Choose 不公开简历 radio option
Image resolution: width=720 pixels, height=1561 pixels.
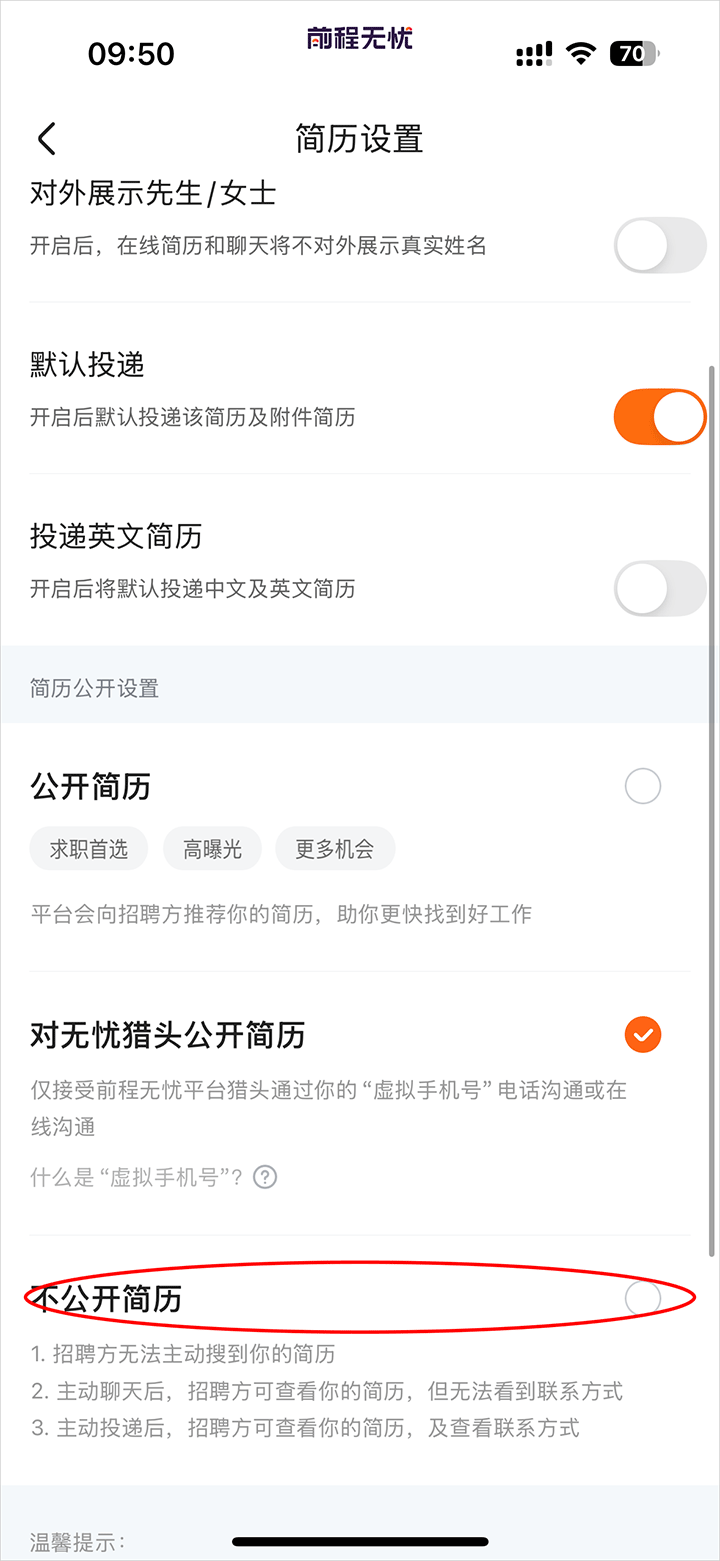point(642,1298)
